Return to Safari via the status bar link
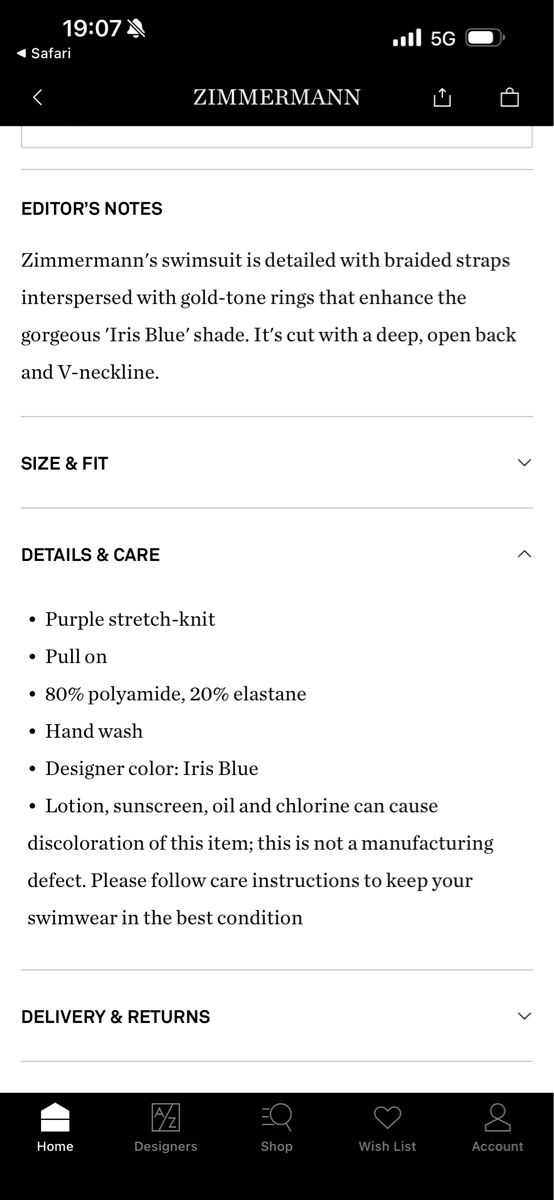 coord(44,54)
